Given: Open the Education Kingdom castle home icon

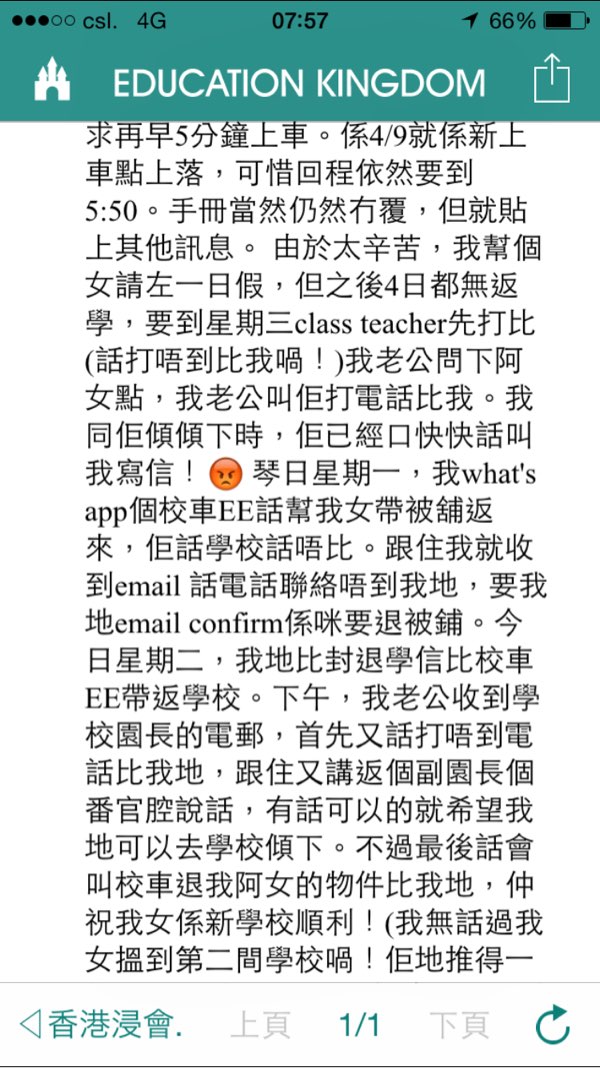Looking at the screenshot, I should pyautogui.click(x=52, y=80).
